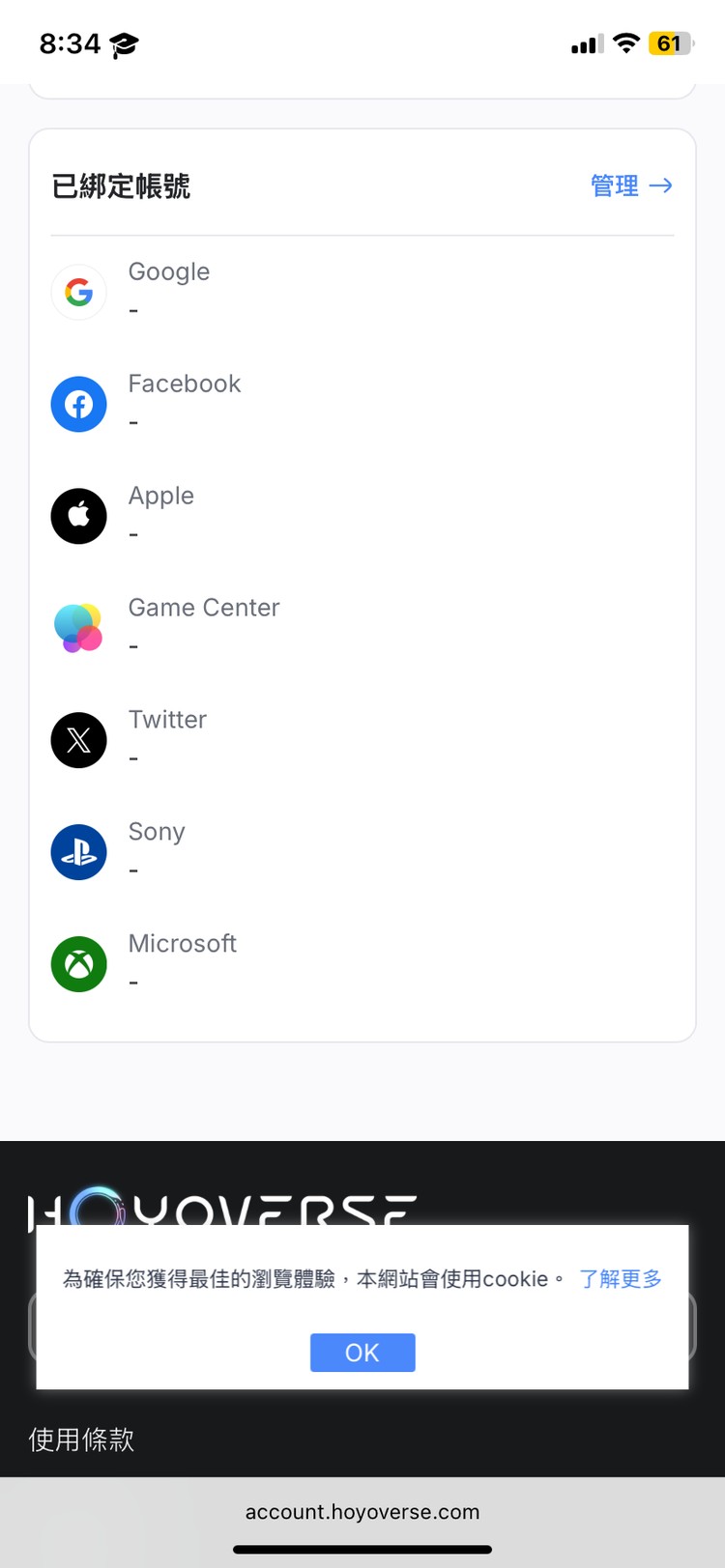Open 管理 for linked accounts

pyautogui.click(x=630, y=185)
